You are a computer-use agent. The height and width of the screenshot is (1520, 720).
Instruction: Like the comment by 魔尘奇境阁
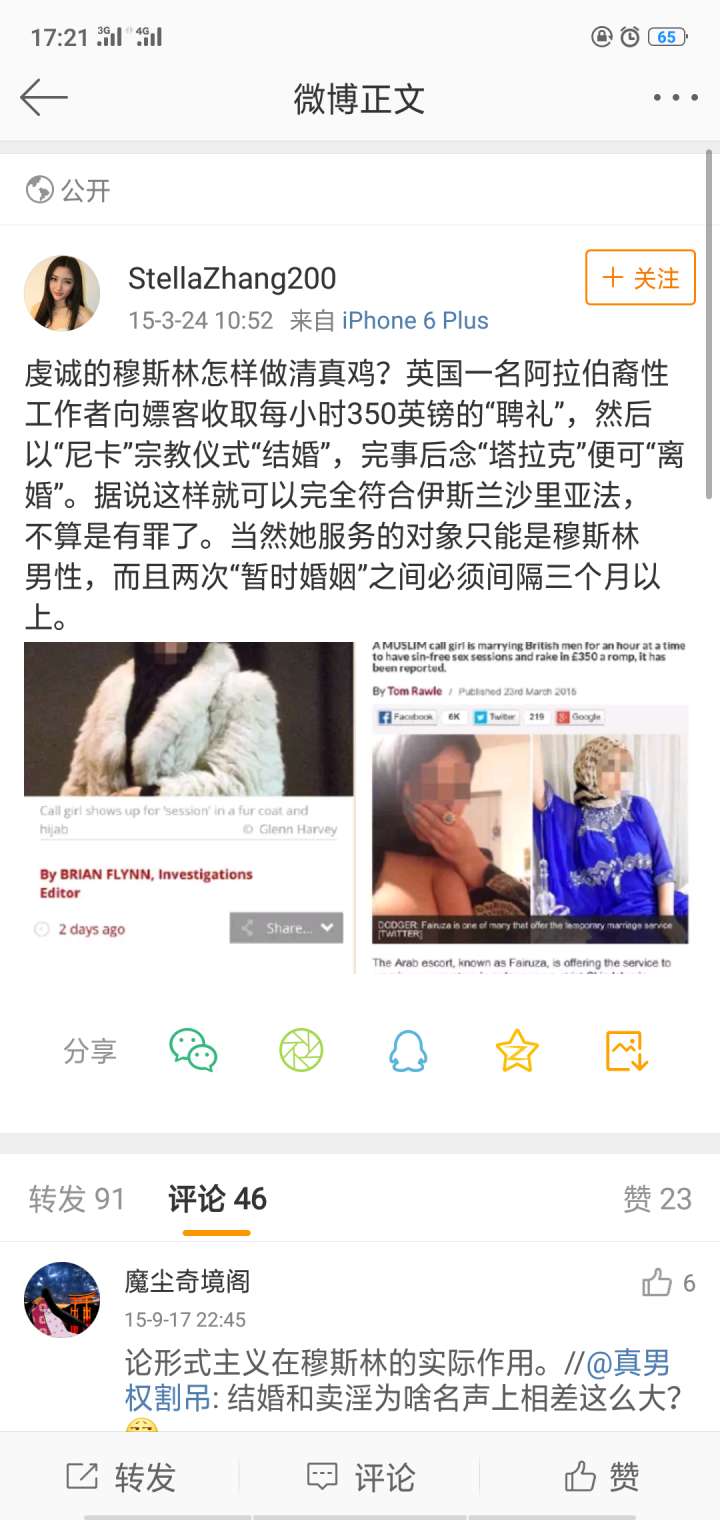[x=658, y=1283]
